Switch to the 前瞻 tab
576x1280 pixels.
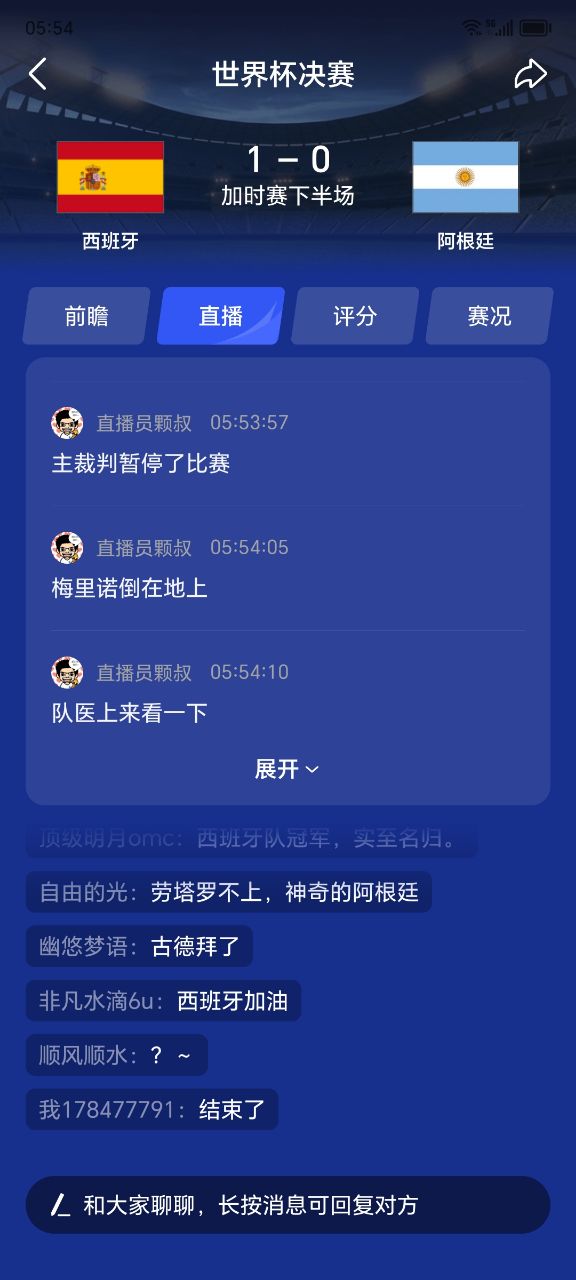pyautogui.click(x=86, y=316)
